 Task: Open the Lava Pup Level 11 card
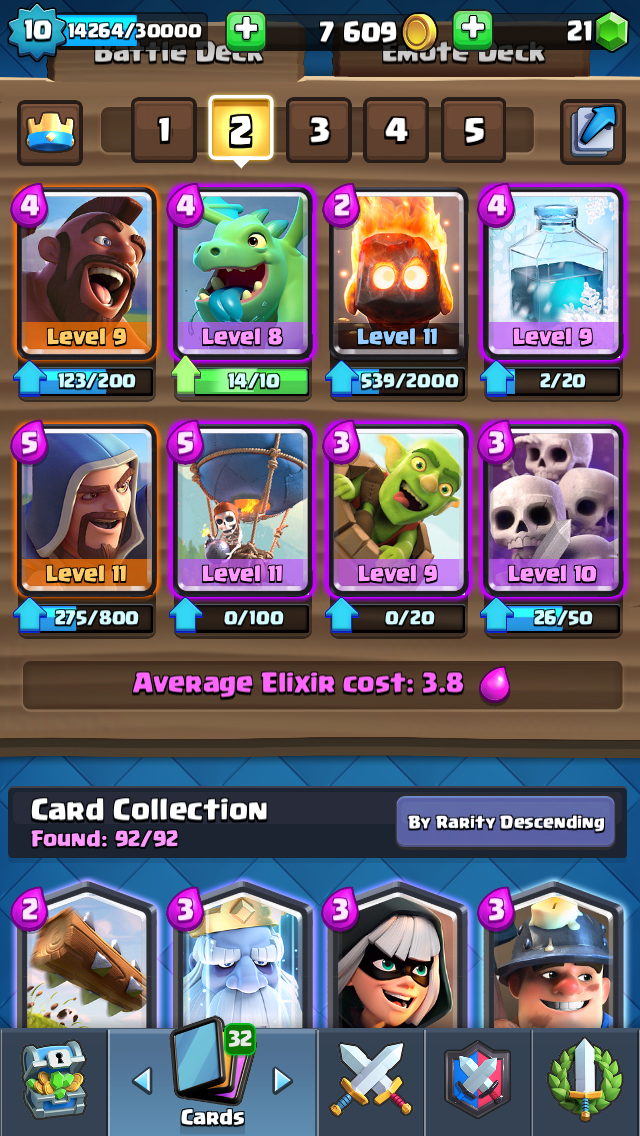(397, 275)
